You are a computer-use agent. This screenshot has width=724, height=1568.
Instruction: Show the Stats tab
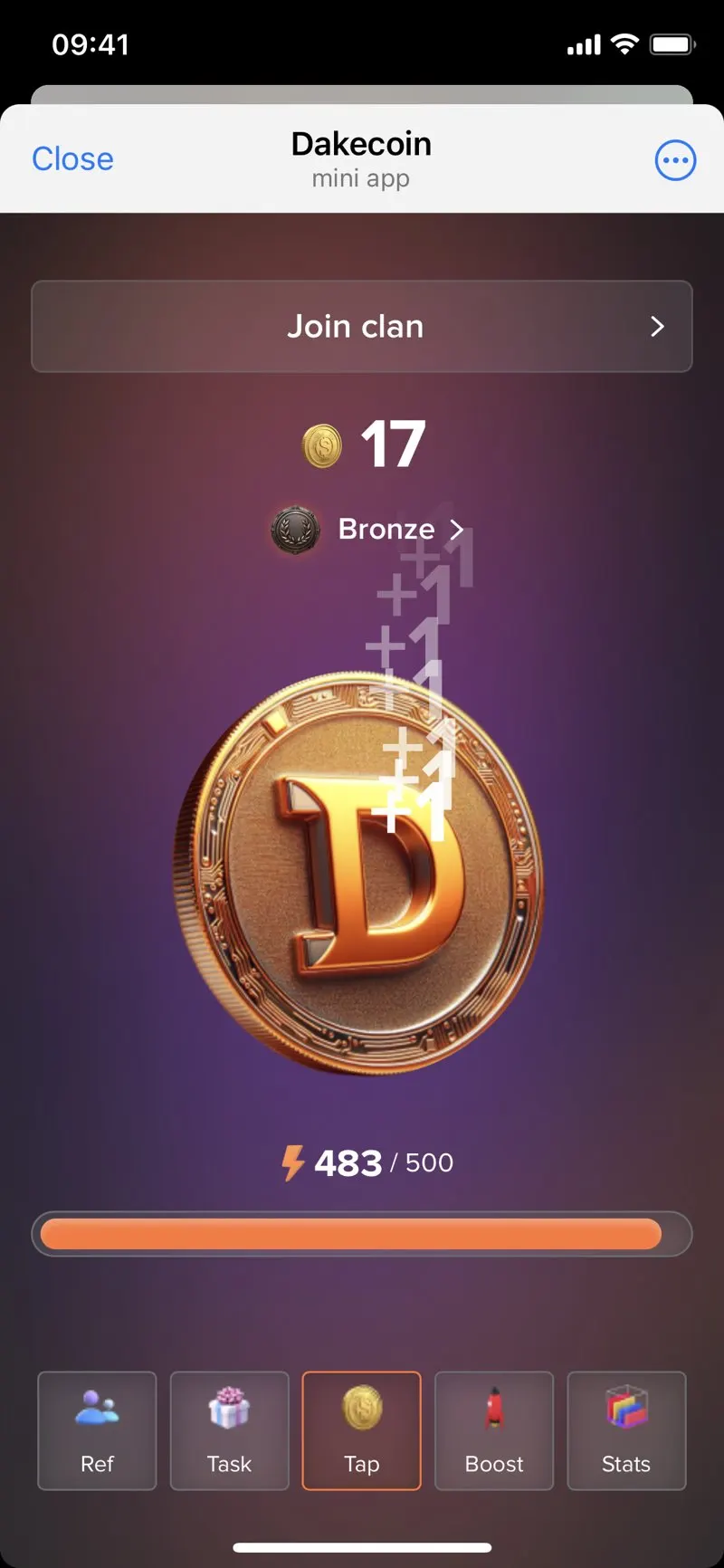coord(626,1430)
